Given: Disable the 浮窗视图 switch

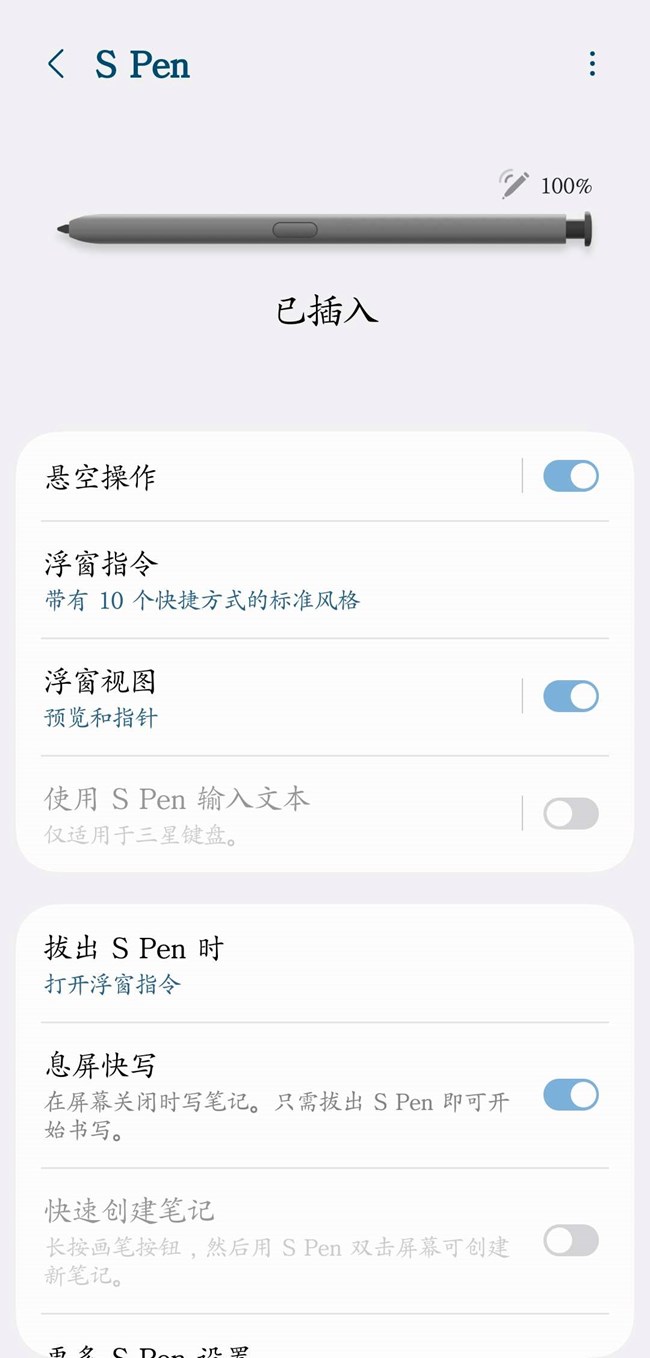Looking at the screenshot, I should point(570,696).
